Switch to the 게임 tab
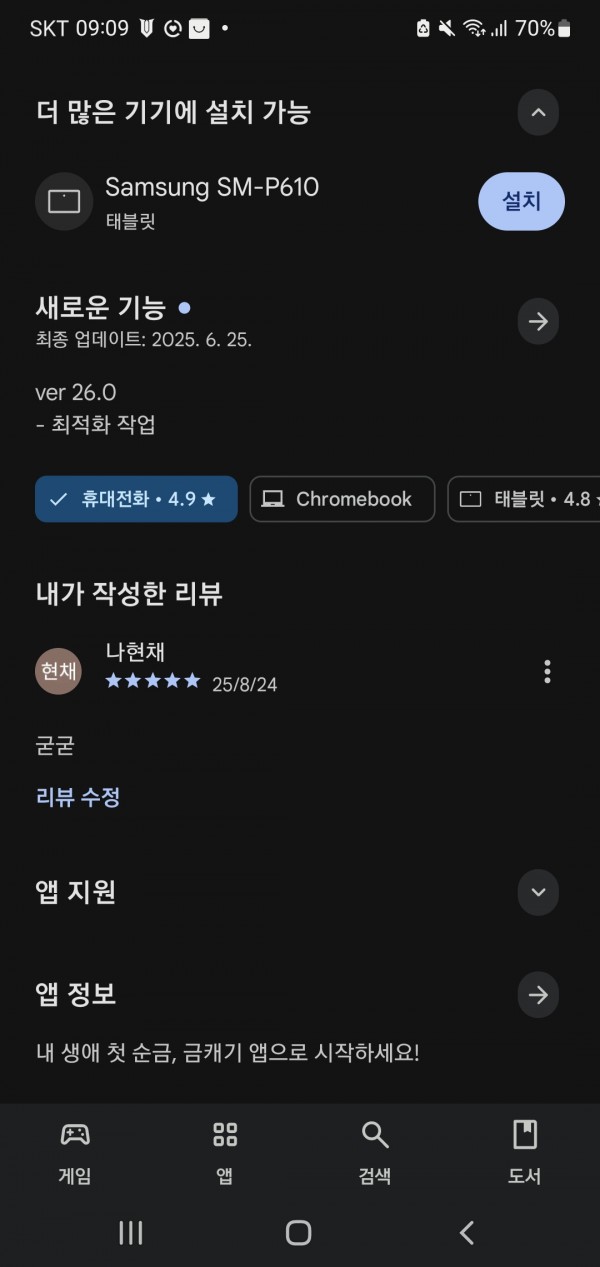The height and width of the screenshot is (1267, 600). [x=75, y=1152]
